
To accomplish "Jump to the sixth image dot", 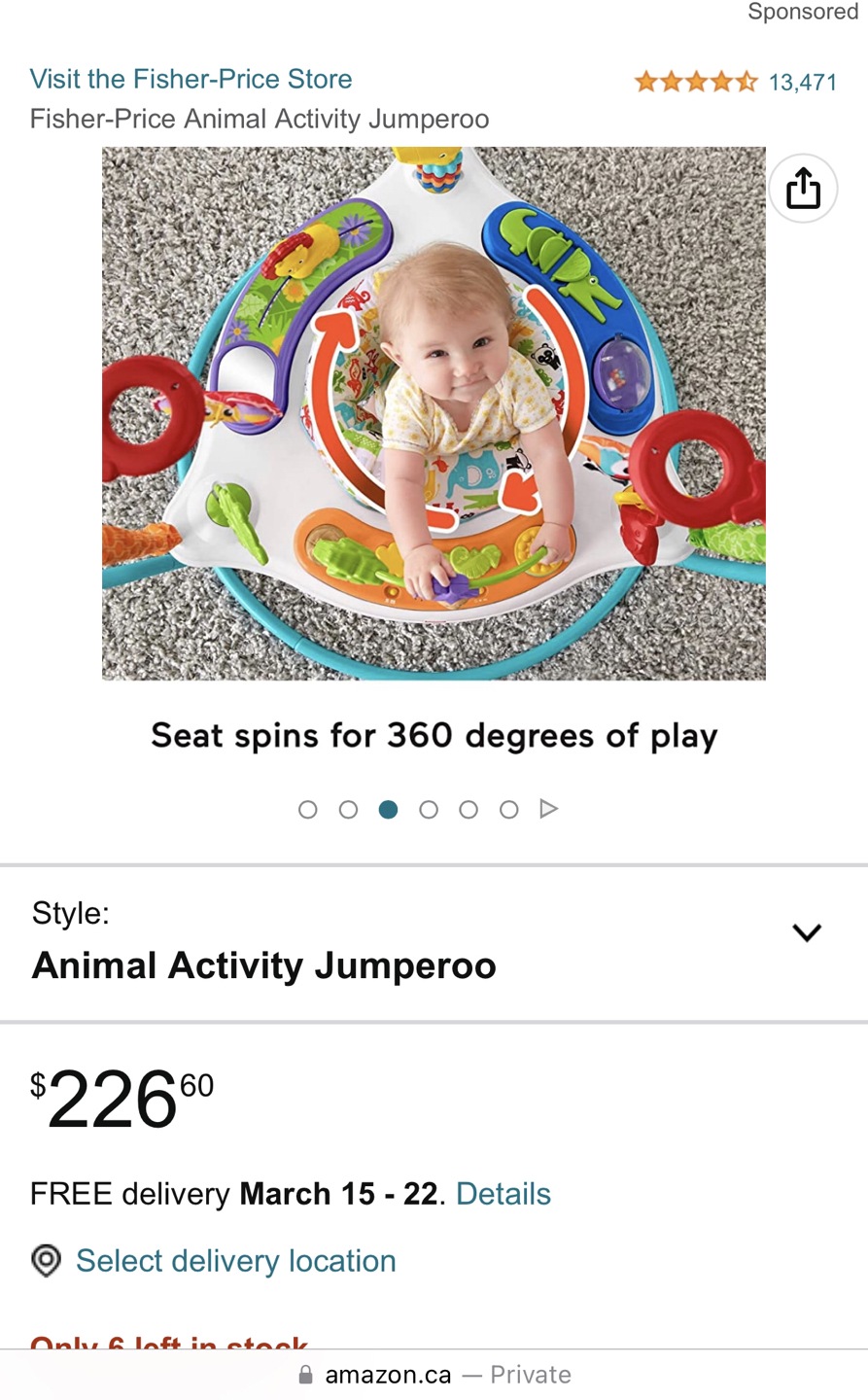I will (508, 809).
